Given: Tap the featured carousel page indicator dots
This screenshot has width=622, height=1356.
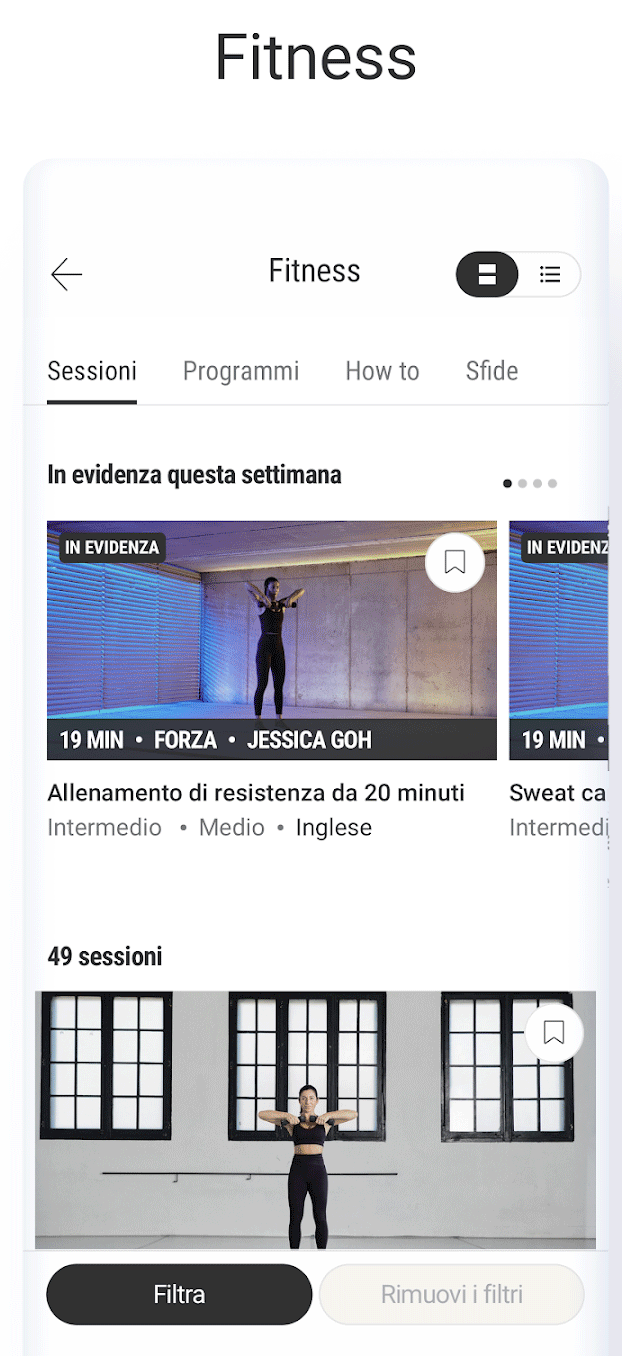Looking at the screenshot, I should point(530,483).
